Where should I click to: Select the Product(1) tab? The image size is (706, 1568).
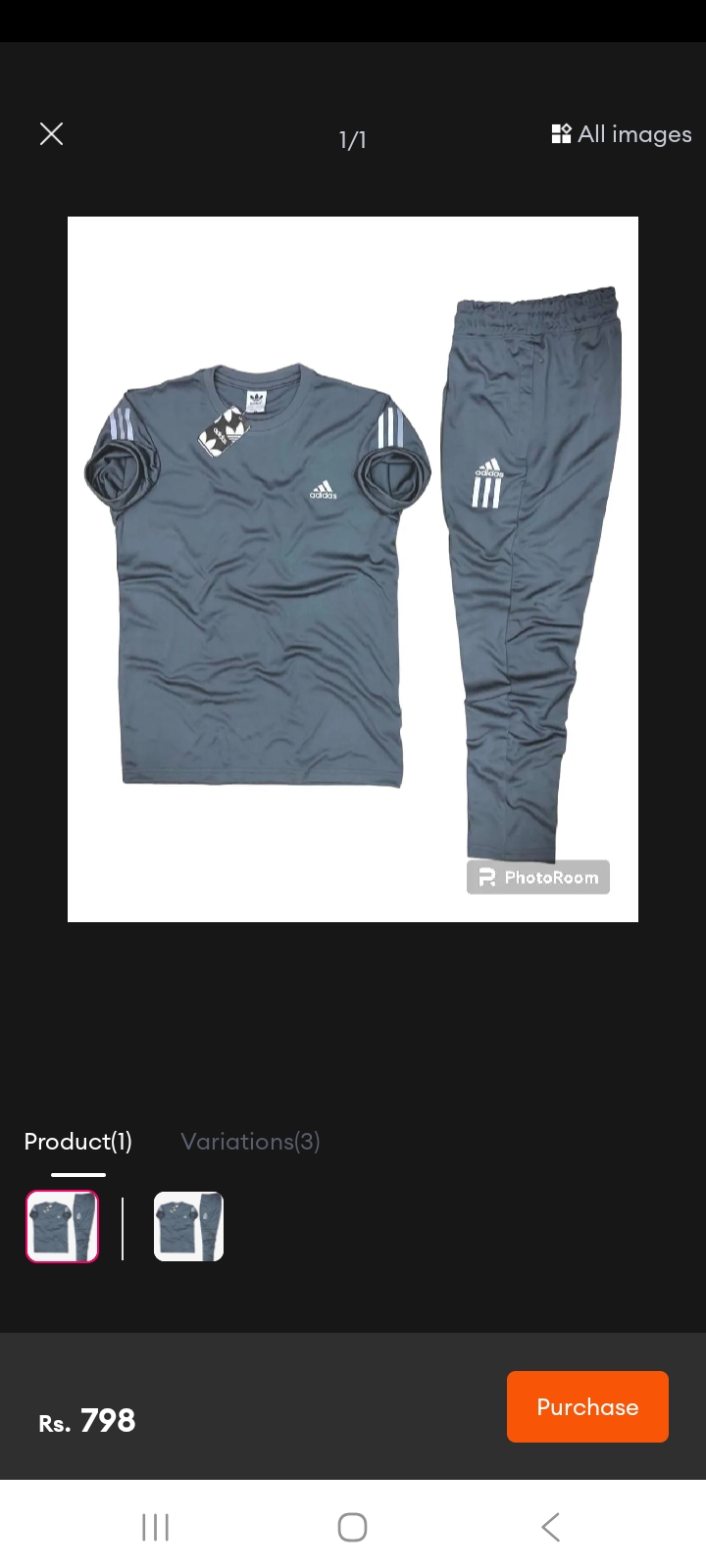(x=78, y=1142)
